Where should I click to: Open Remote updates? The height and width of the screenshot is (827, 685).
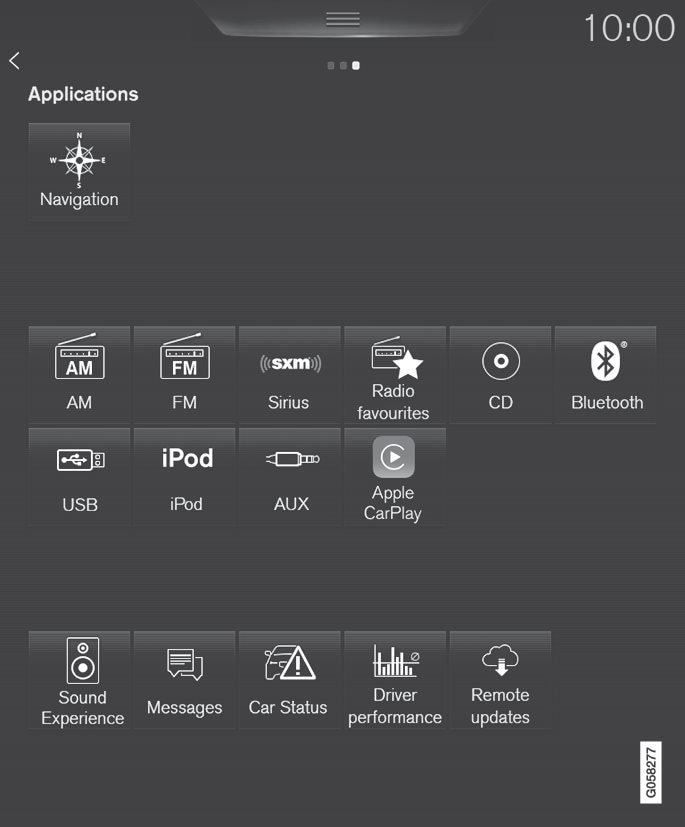pos(500,680)
